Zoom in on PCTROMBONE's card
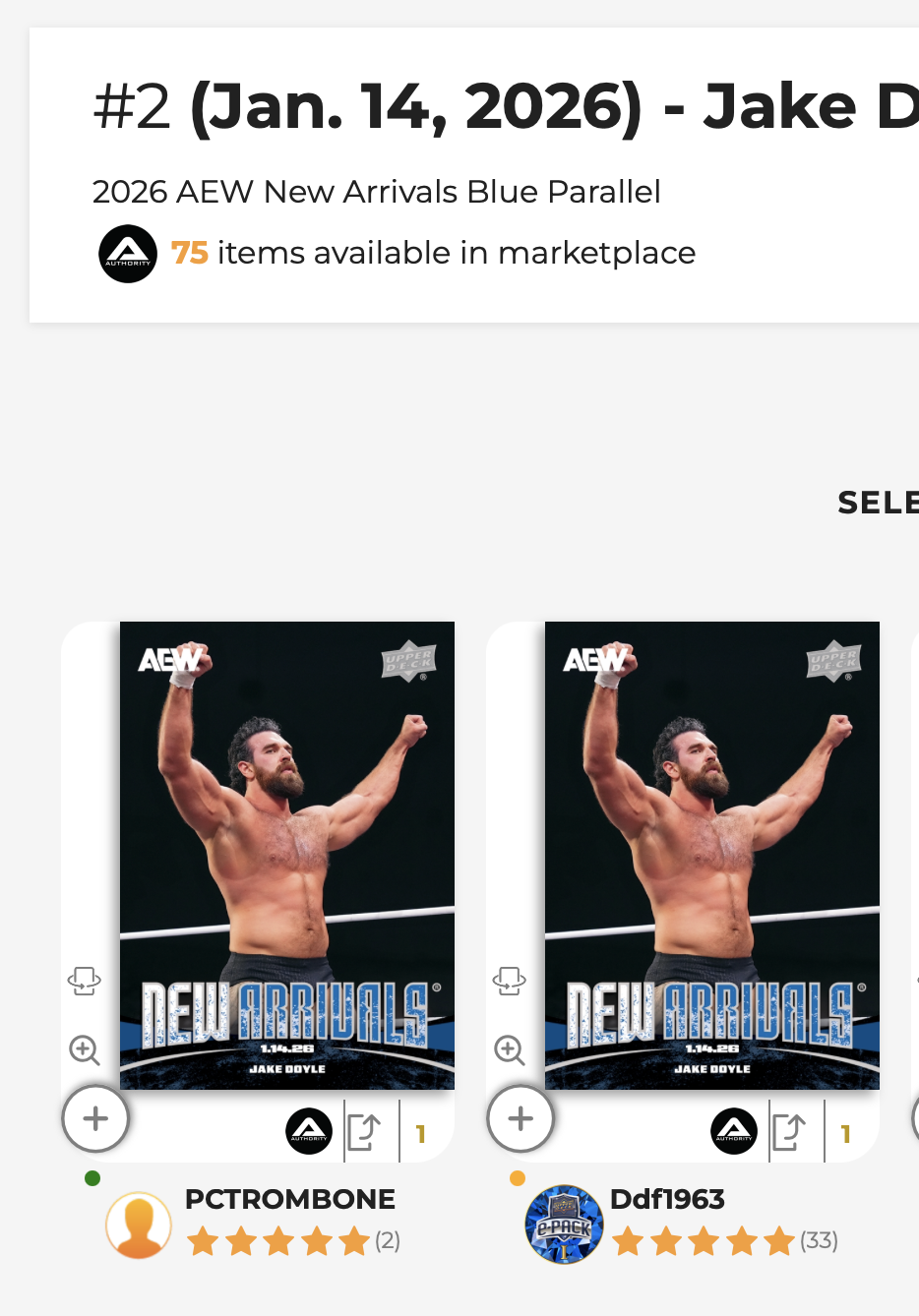This screenshot has height=1316, width=919. [85, 1050]
